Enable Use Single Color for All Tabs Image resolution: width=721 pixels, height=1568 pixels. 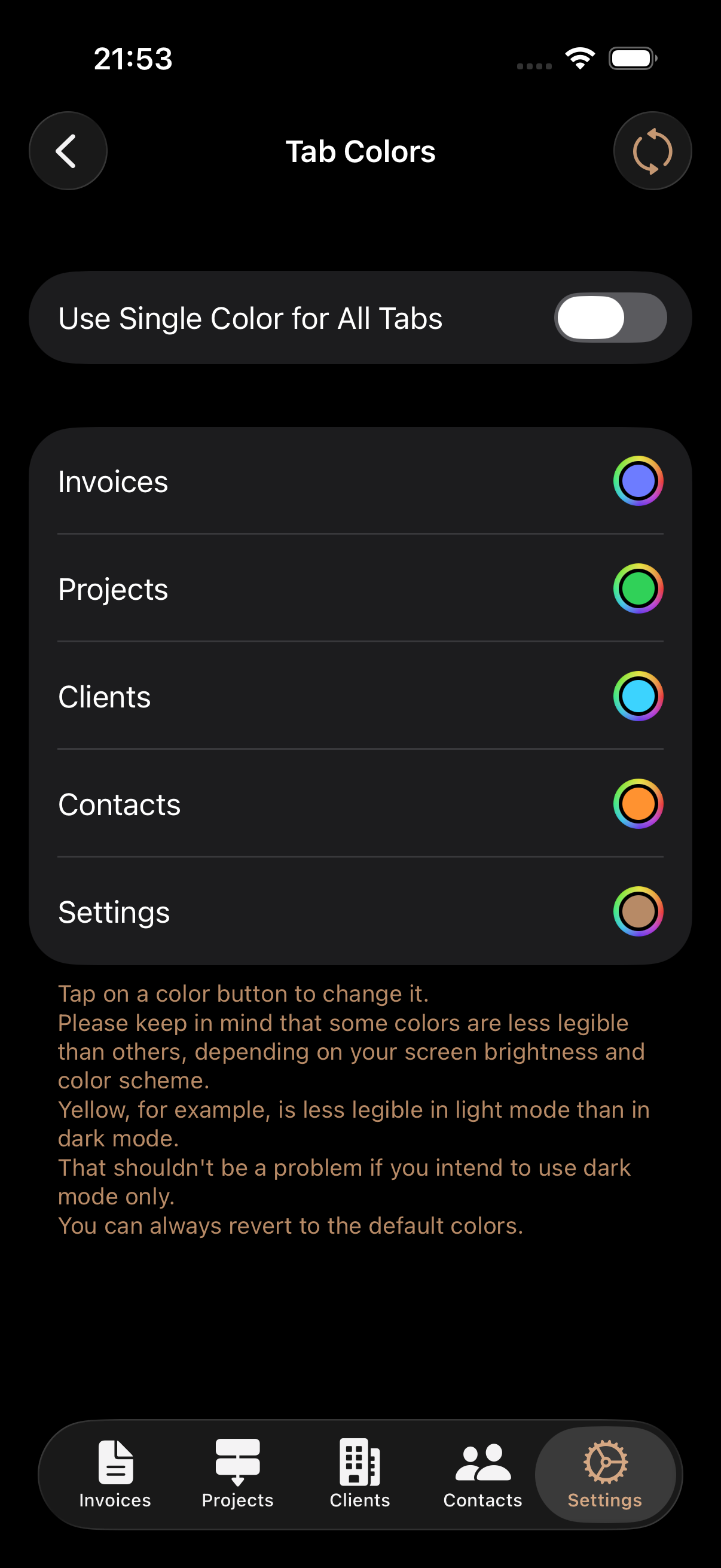[610, 317]
